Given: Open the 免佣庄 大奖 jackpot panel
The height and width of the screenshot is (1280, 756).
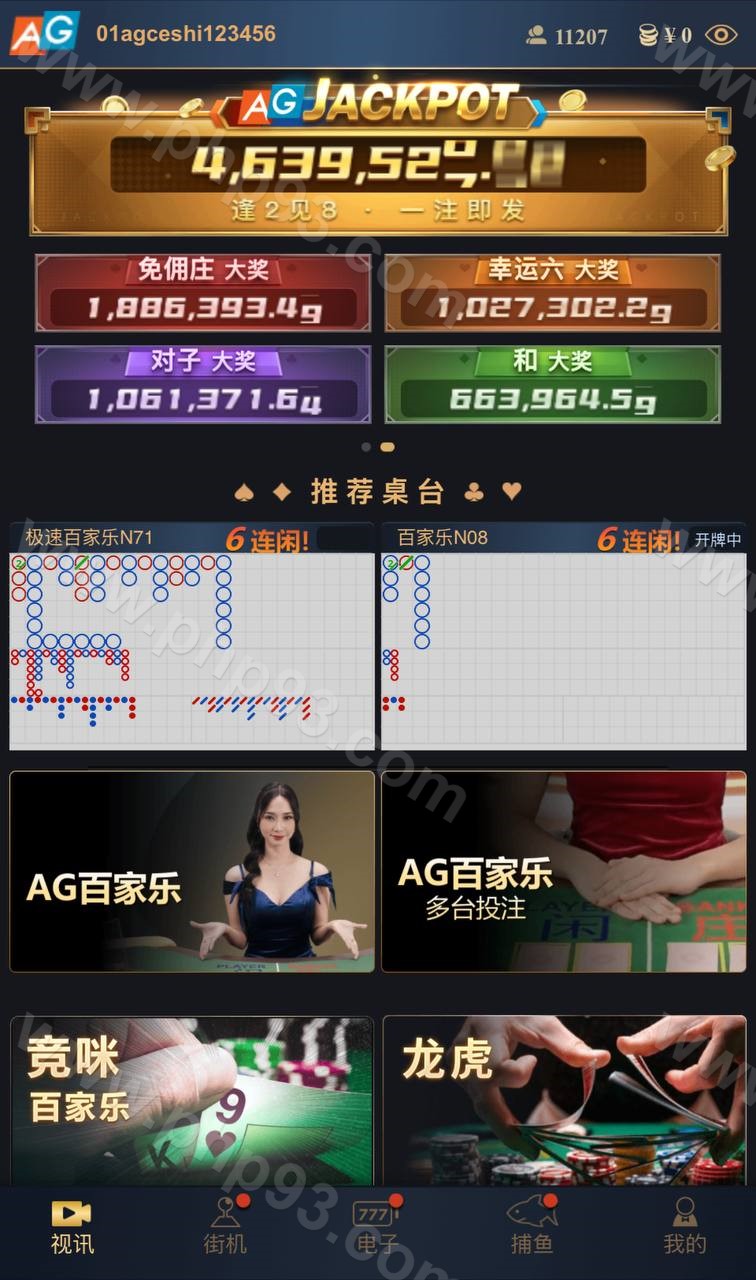Looking at the screenshot, I should click(203, 293).
